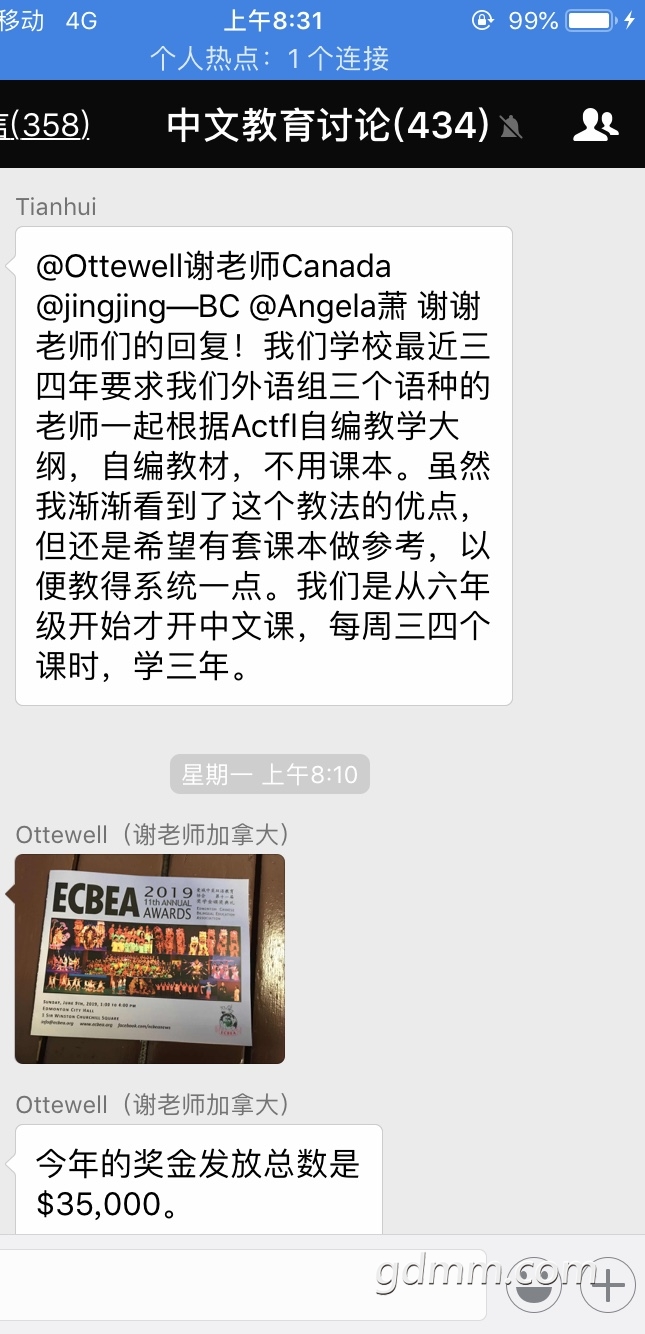Open the group members icon
The image size is (645, 1334).
click(596, 125)
